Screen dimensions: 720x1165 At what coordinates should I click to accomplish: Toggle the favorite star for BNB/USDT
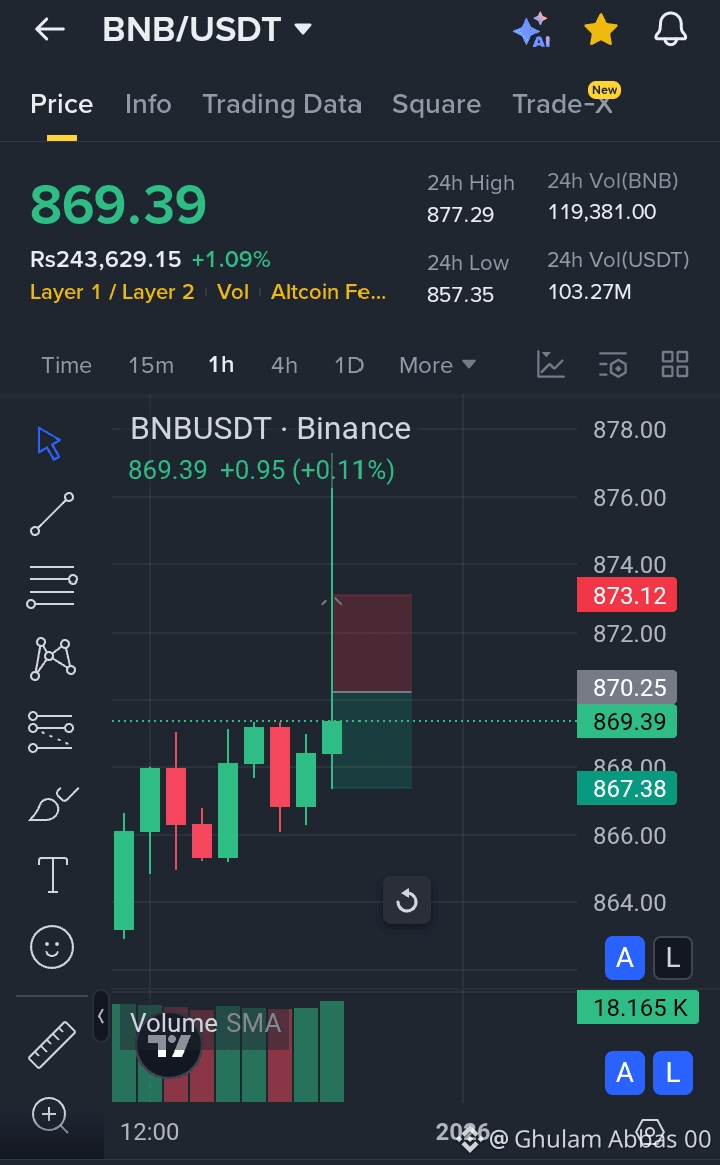[x=600, y=30]
